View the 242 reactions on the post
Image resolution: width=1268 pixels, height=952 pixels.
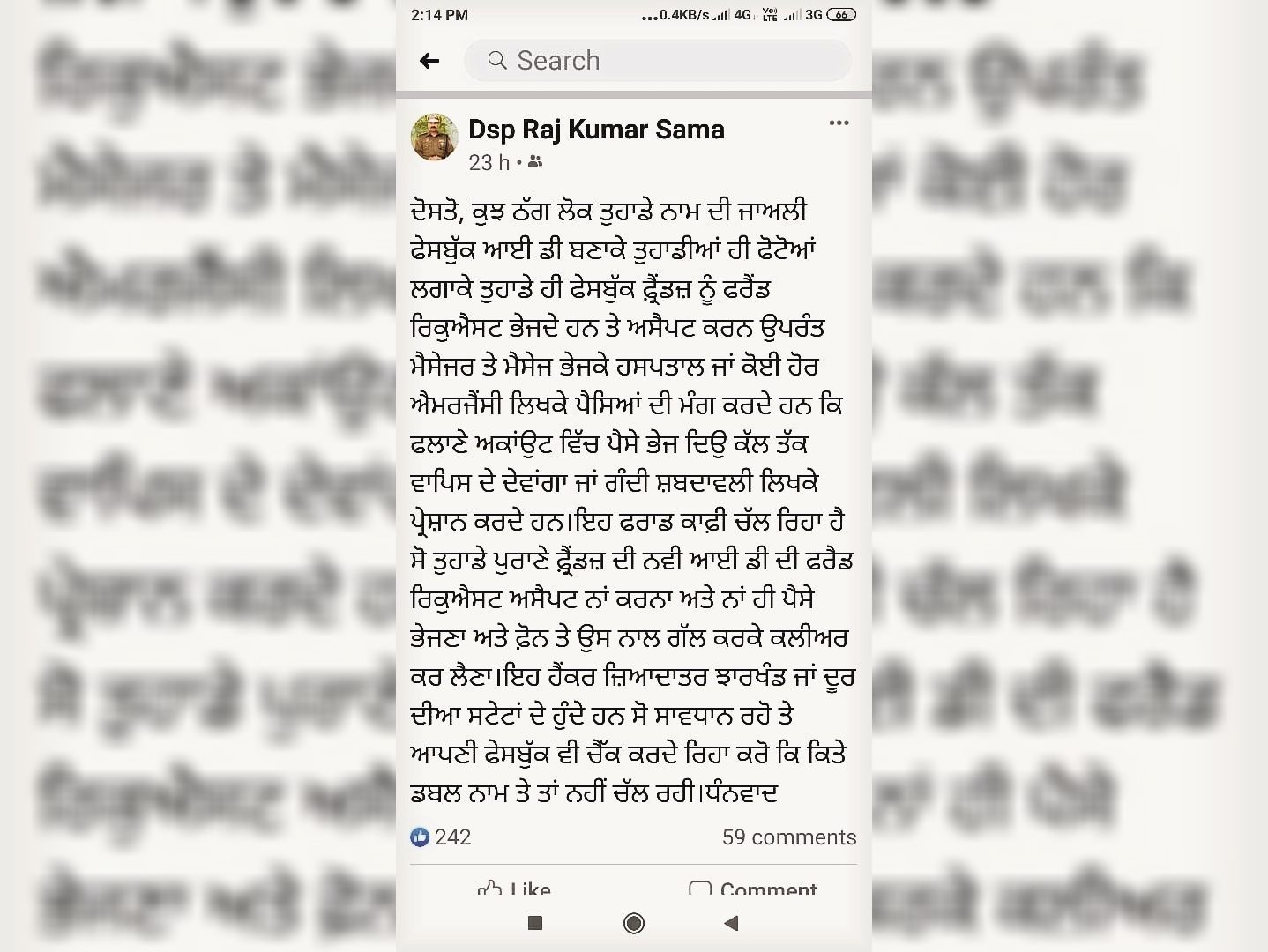point(442,837)
